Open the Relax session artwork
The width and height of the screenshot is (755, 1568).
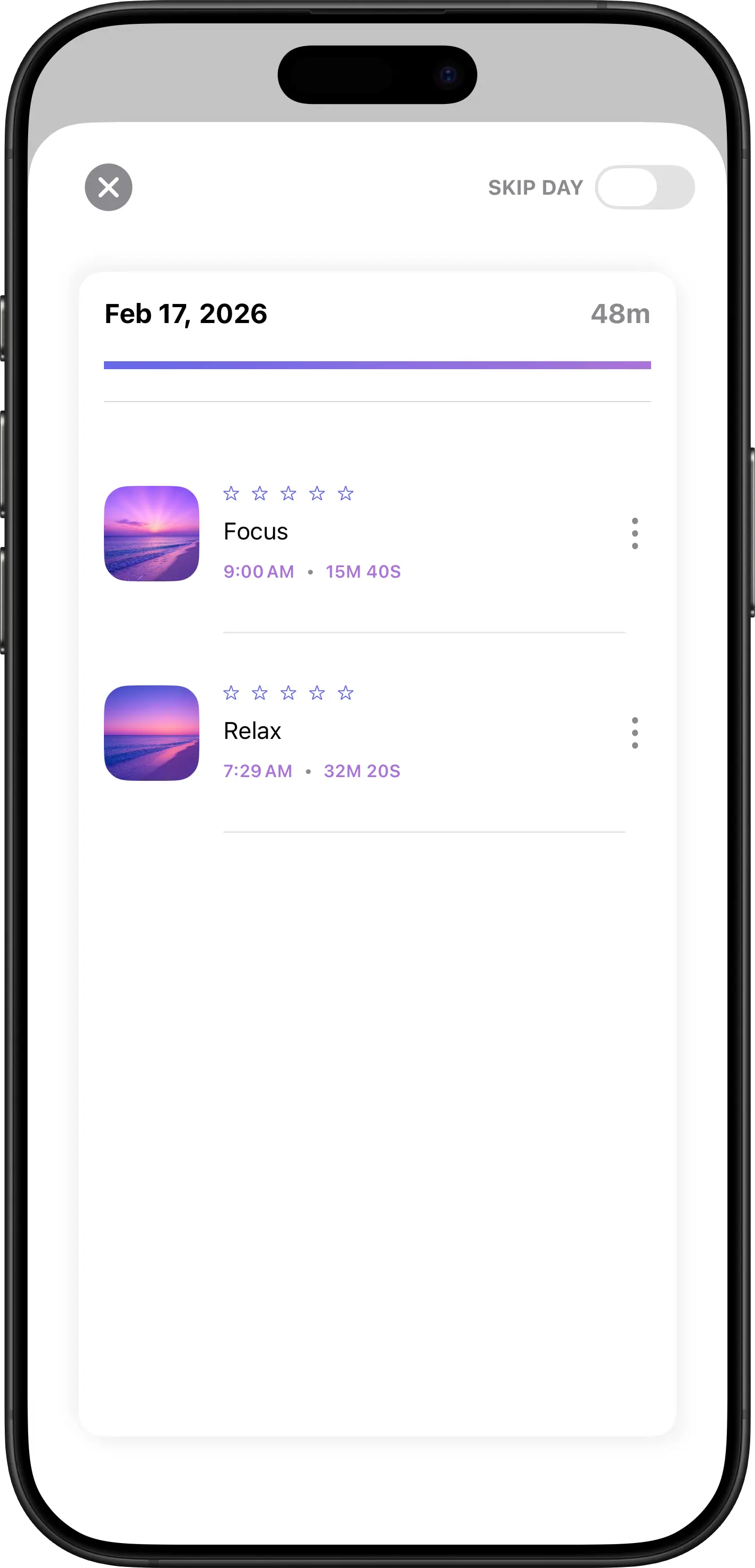coord(152,733)
